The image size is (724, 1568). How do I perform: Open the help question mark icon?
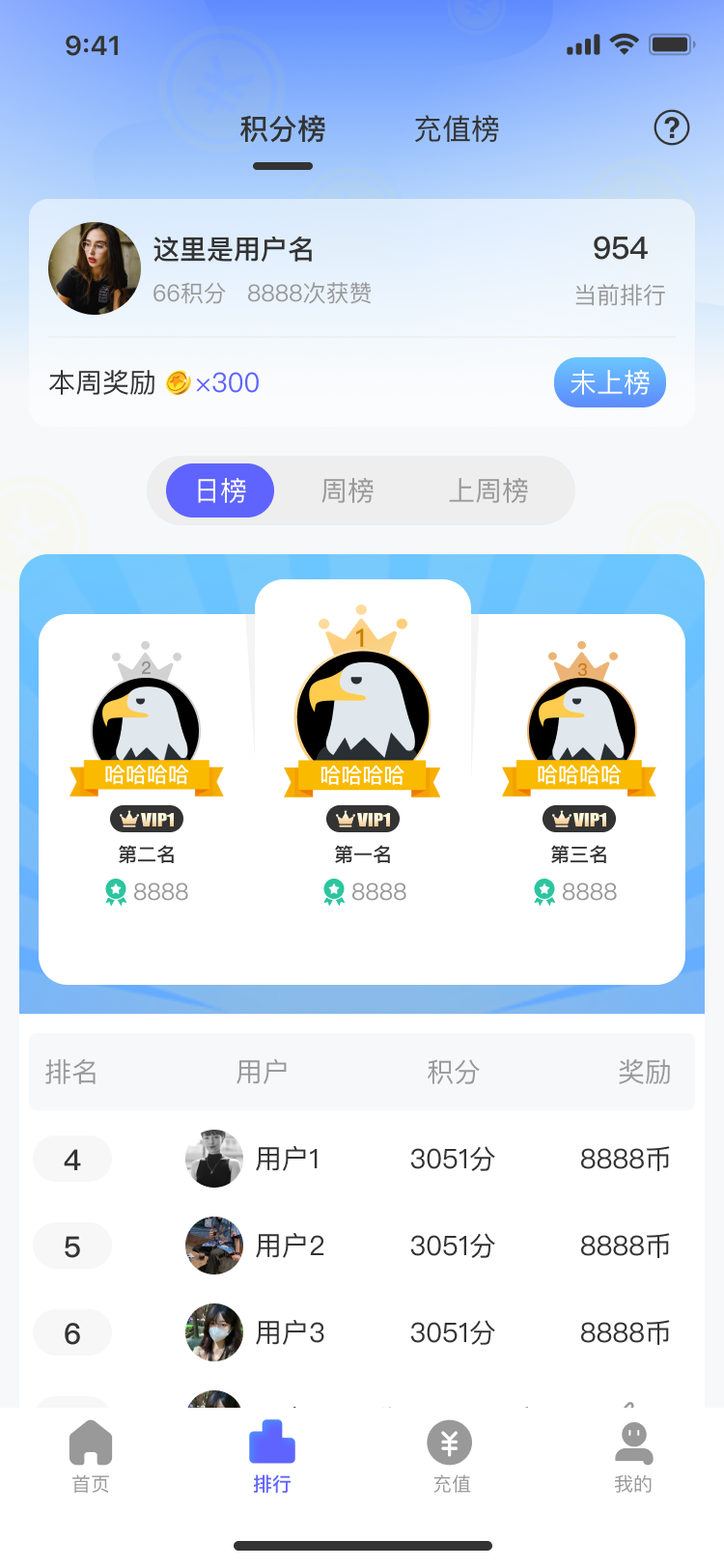[x=671, y=127]
